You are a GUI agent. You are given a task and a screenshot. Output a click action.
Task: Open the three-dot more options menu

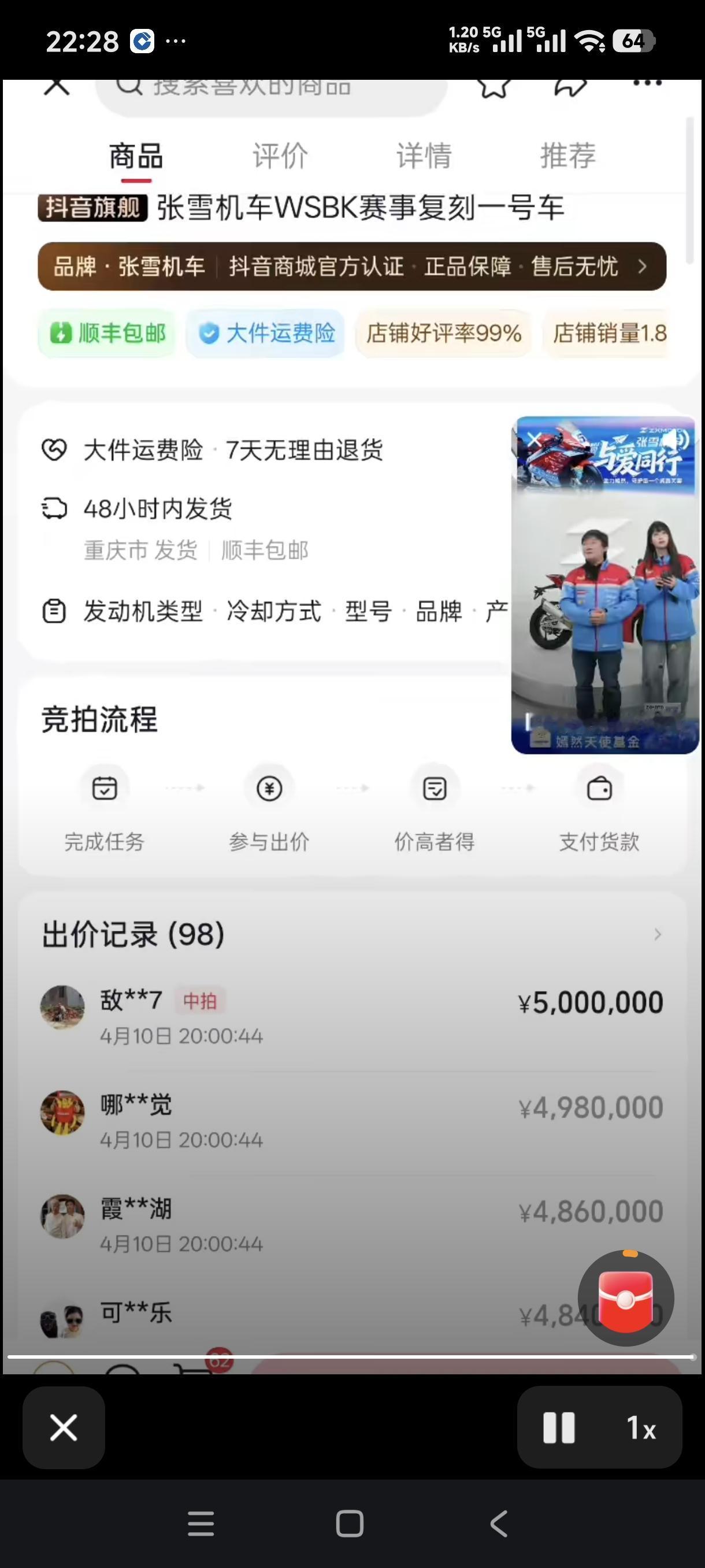pyautogui.click(x=647, y=85)
